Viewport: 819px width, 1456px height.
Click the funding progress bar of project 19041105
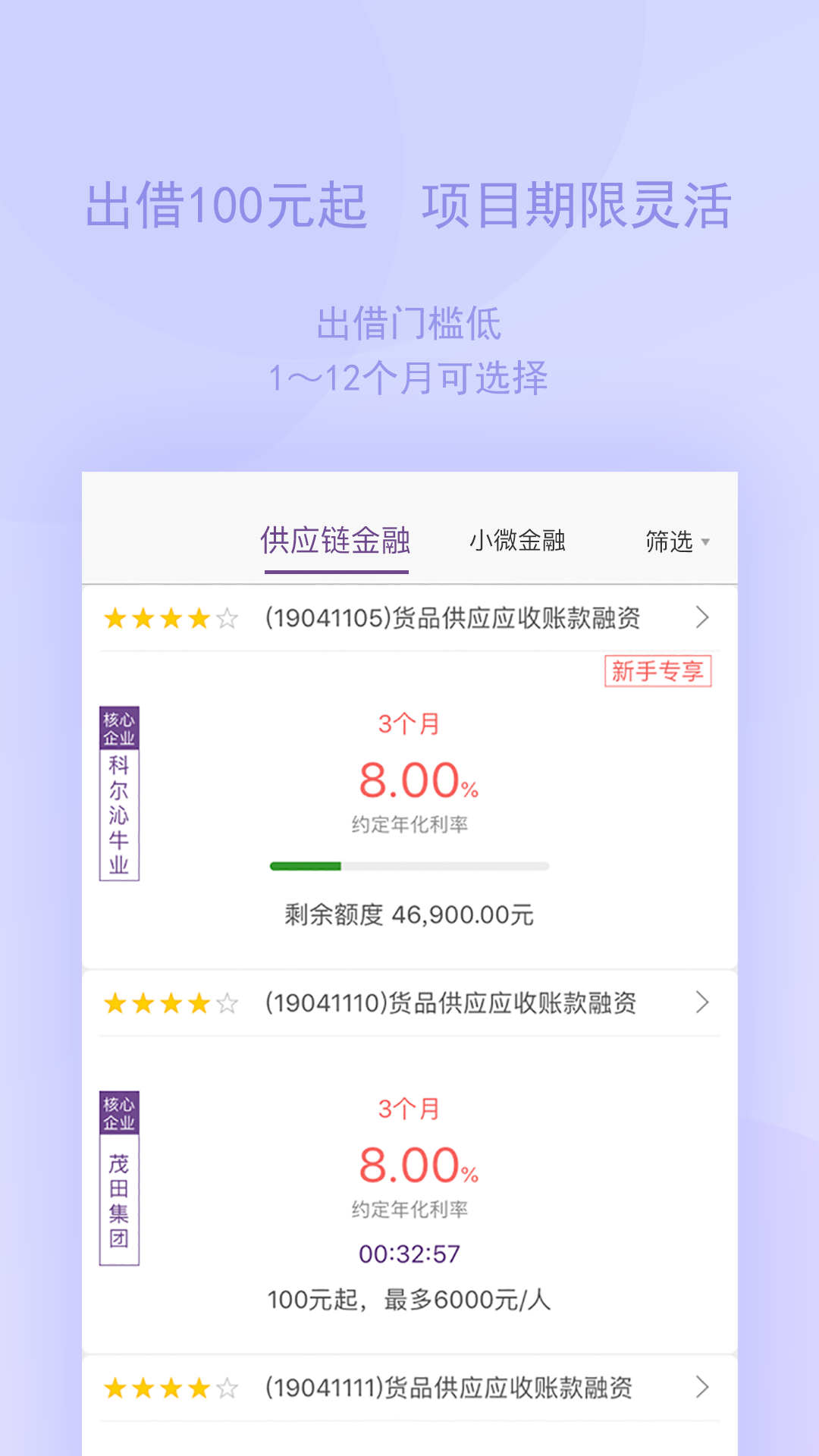point(409,864)
